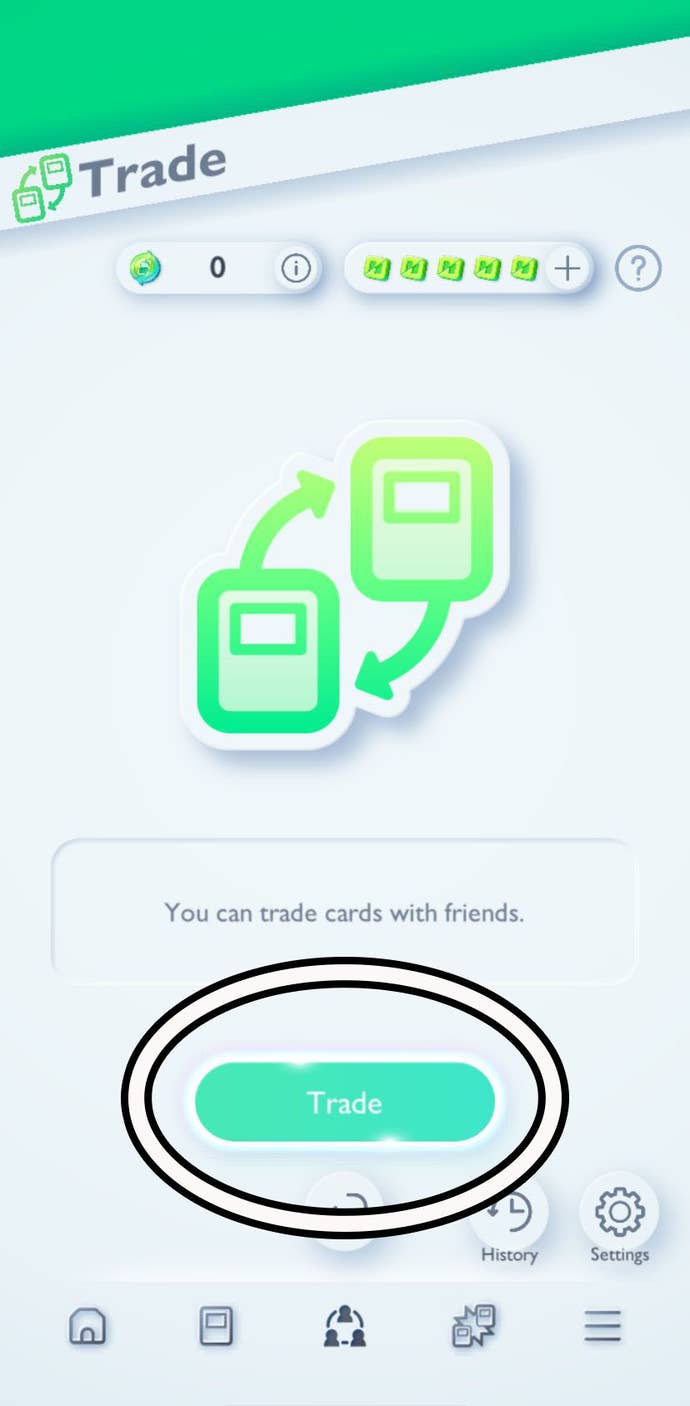Go to the Home tab
The image size is (690, 1406).
87,1326
